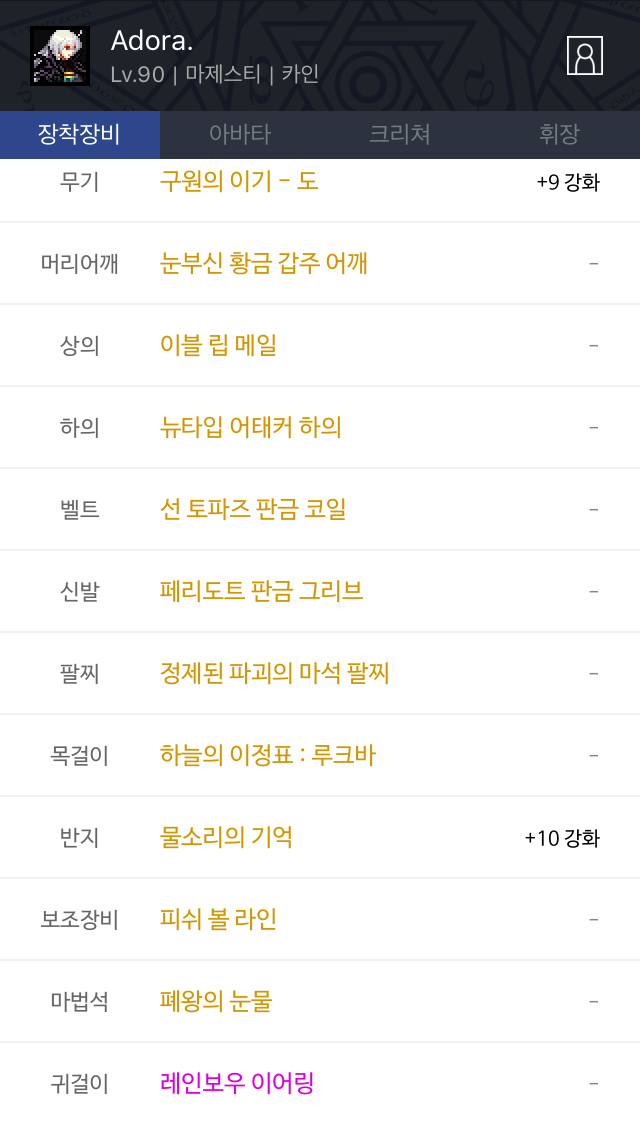Open necklace 하늘의 이정표 : 루크바
Image resolution: width=640 pixels, height=1136 pixels.
click(268, 756)
